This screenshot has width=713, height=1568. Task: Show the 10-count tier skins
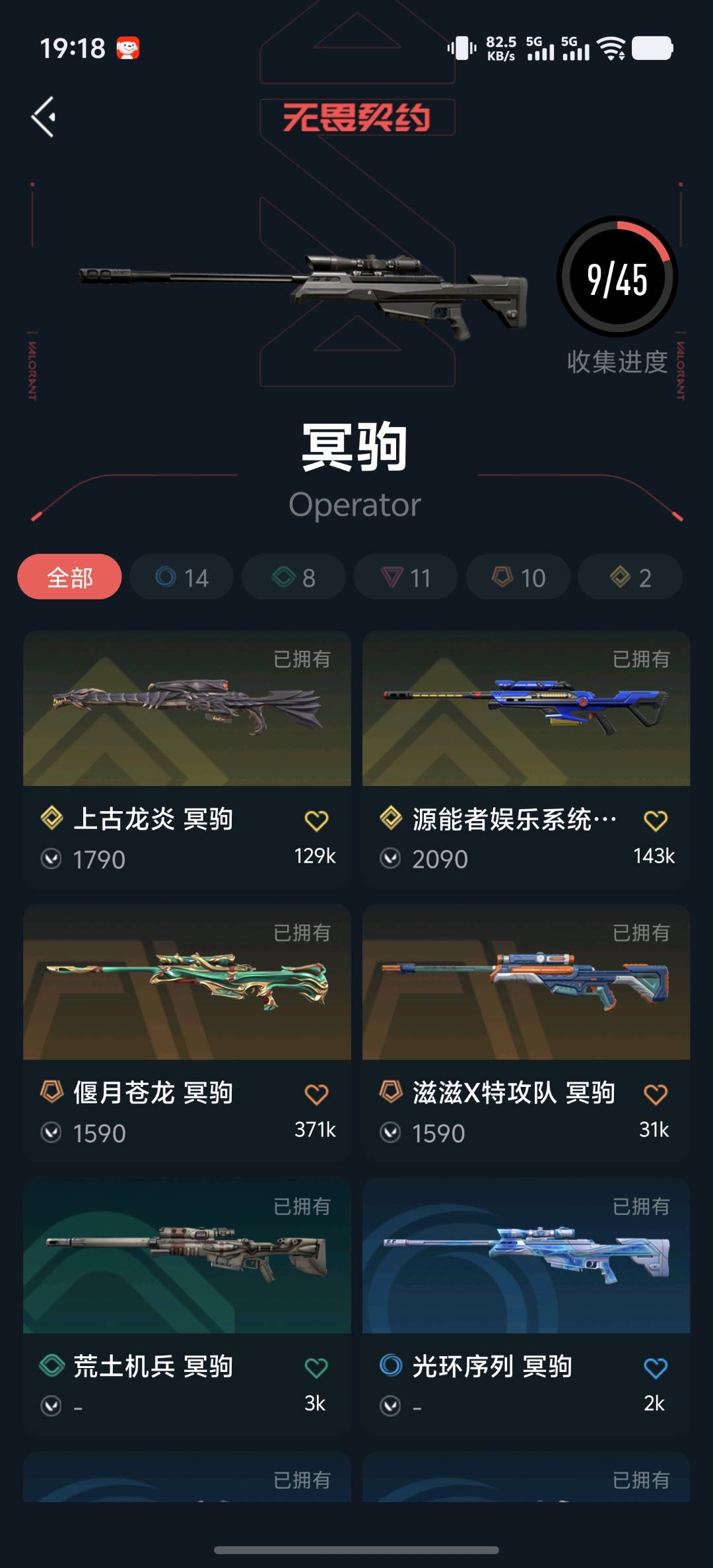point(518,577)
